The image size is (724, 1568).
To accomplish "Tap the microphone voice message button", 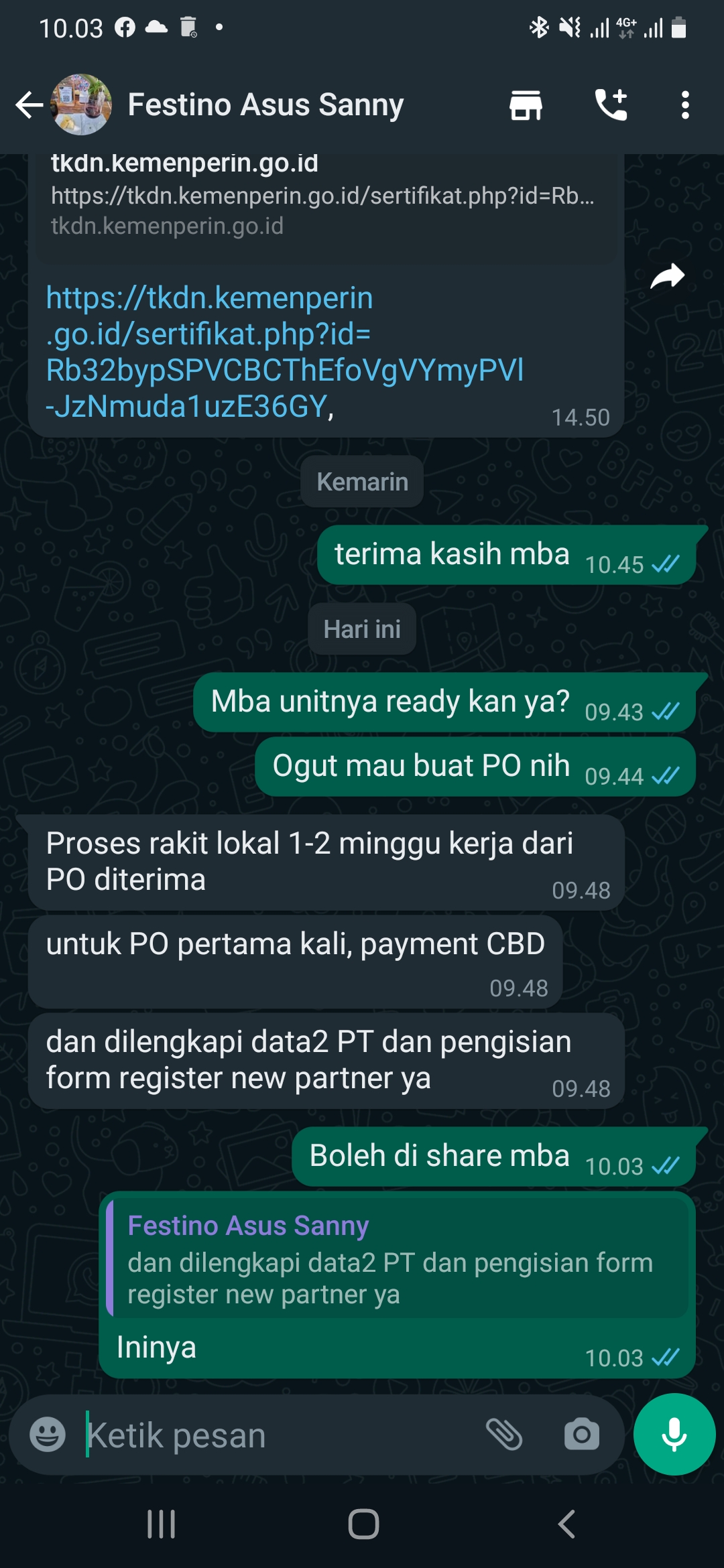I will (x=674, y=1434).
